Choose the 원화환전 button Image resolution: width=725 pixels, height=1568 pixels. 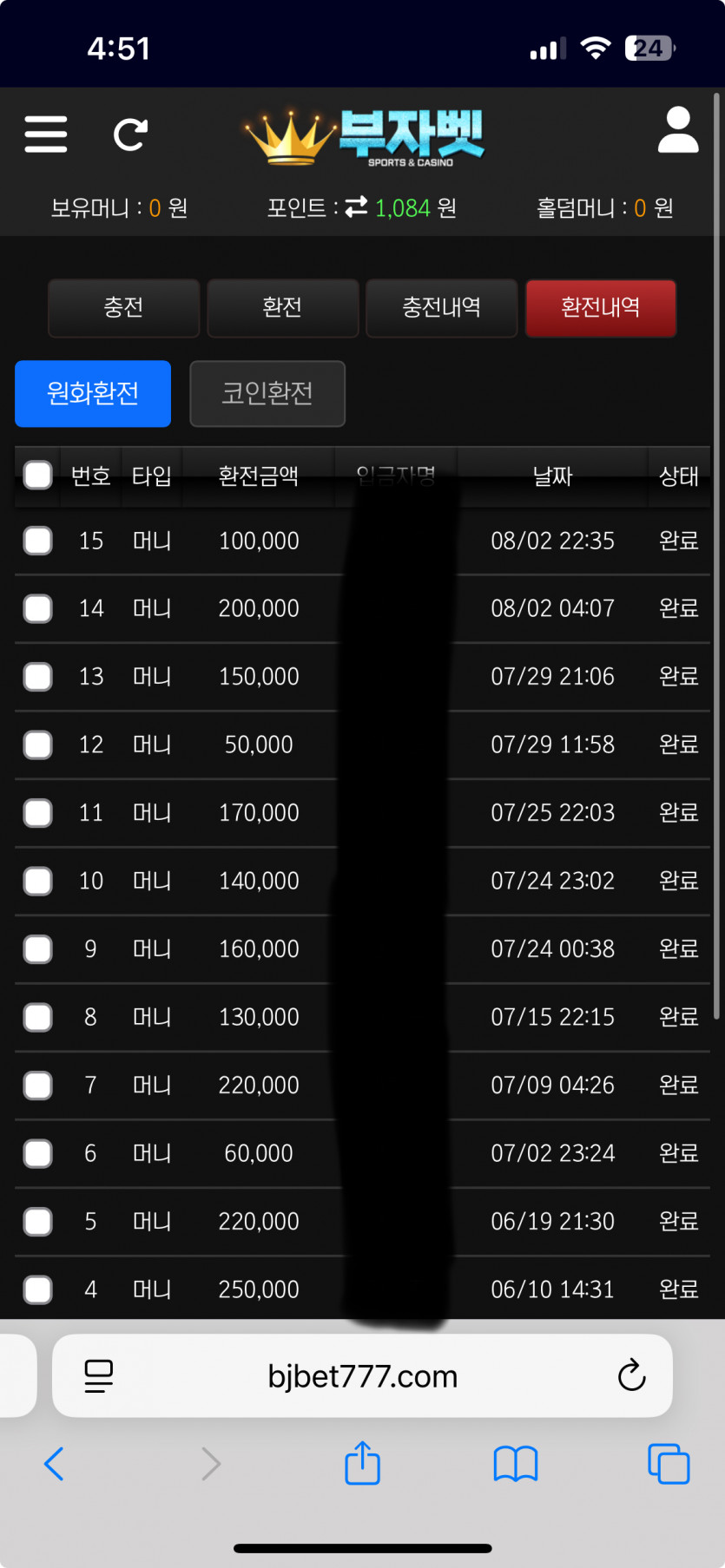93,393
